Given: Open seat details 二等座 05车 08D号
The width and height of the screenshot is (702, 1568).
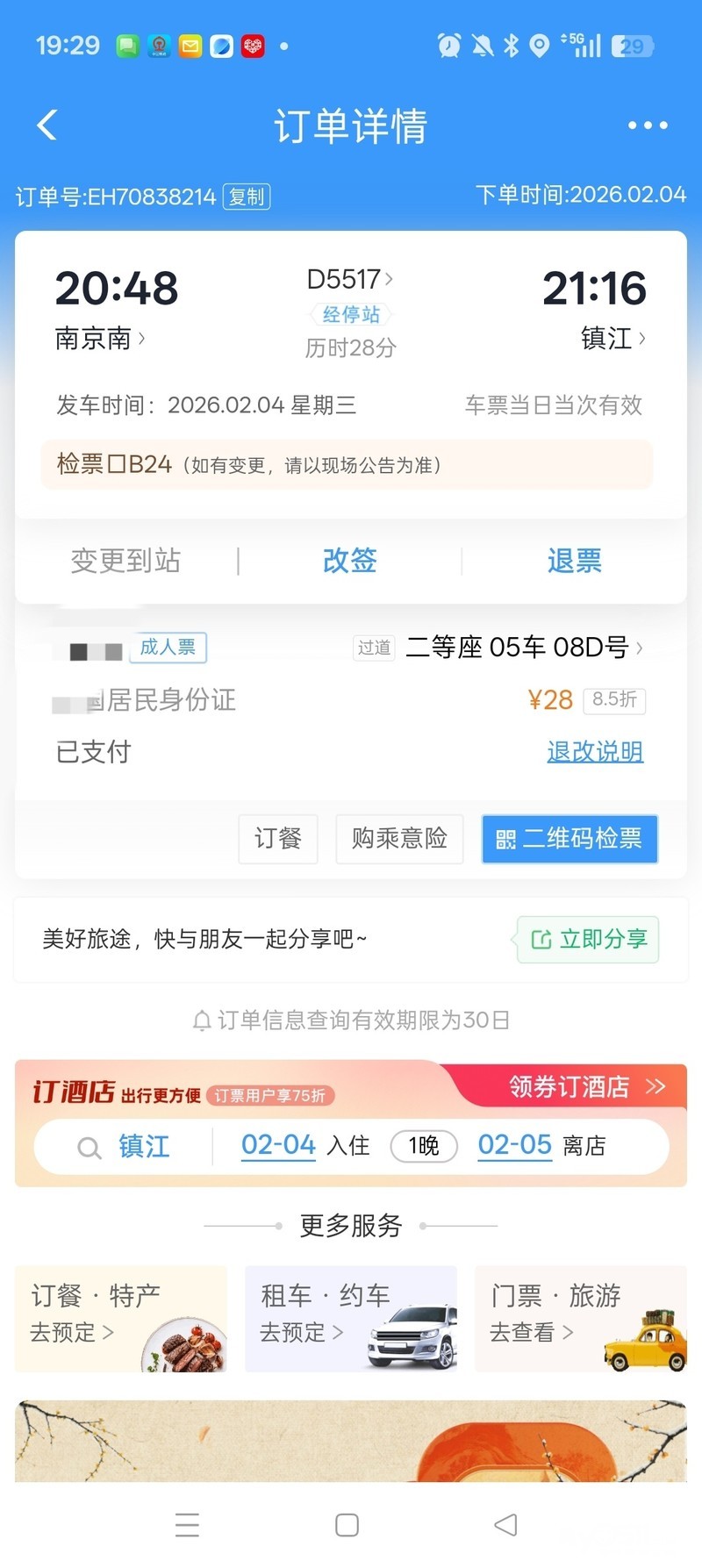Looking at the screenshot, I should [x=523, y=648].
